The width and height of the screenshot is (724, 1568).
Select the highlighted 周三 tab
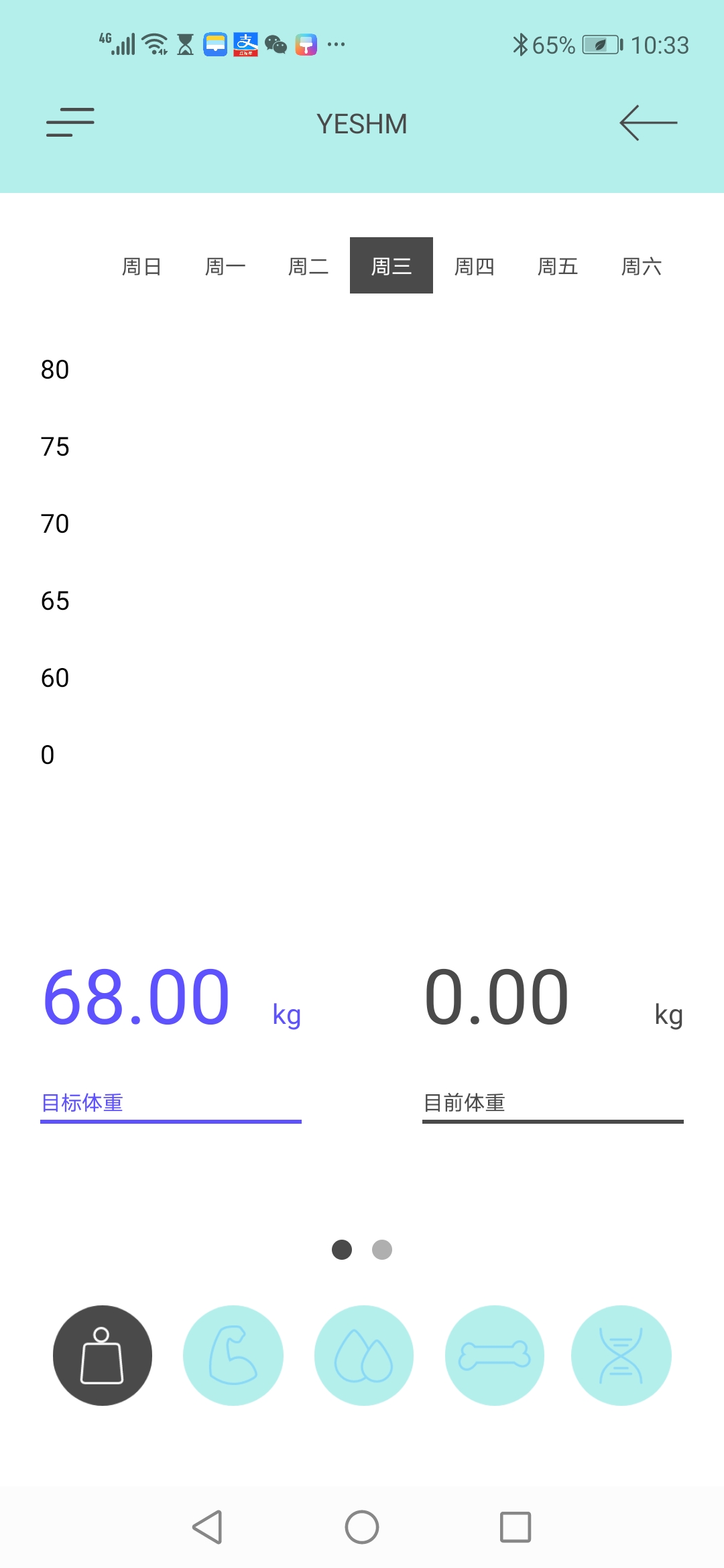point(391,266)
